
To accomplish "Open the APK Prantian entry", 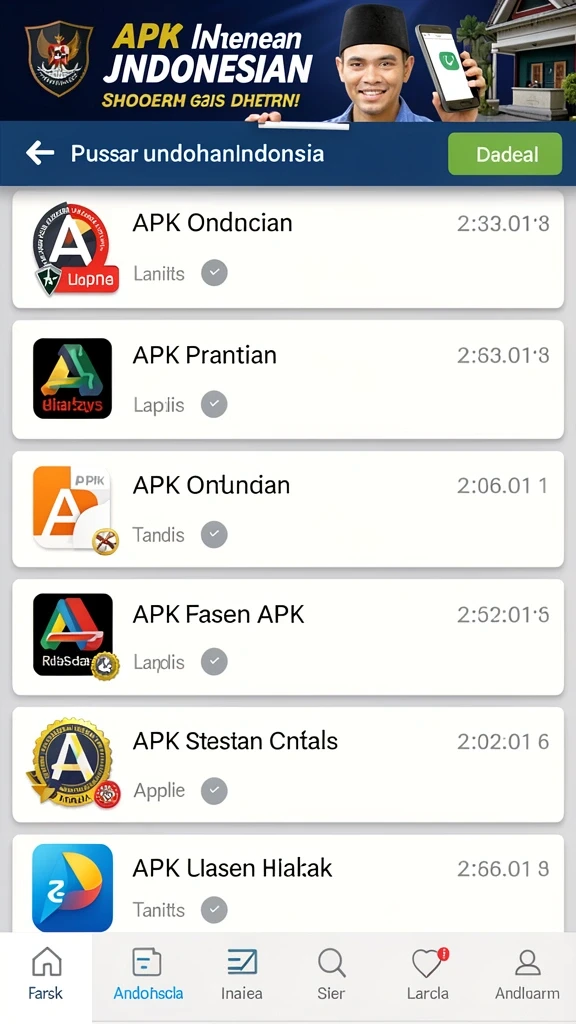I will (x=288, y=379).
